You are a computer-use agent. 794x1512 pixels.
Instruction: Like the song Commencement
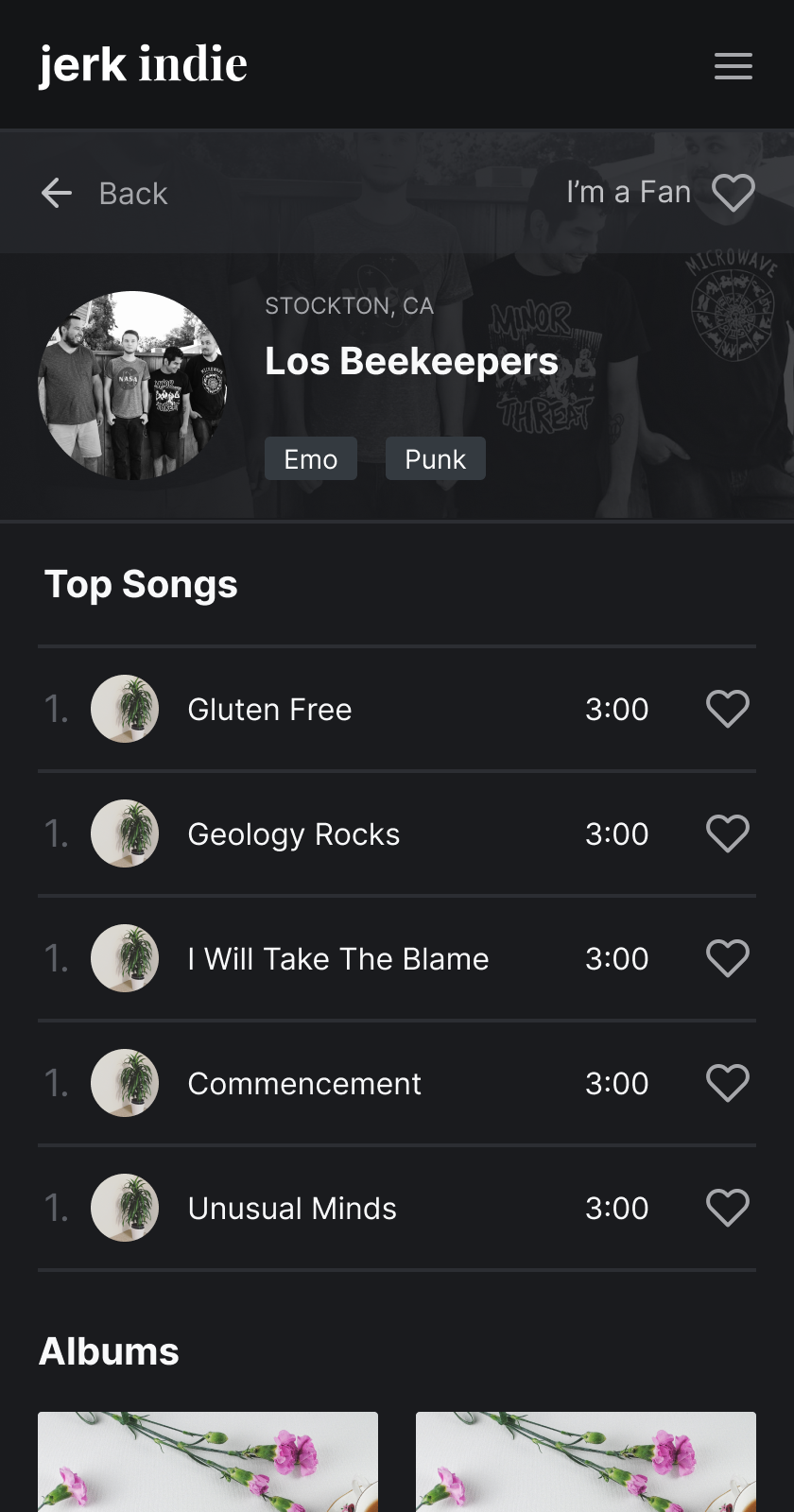(x=727, y=1083)
